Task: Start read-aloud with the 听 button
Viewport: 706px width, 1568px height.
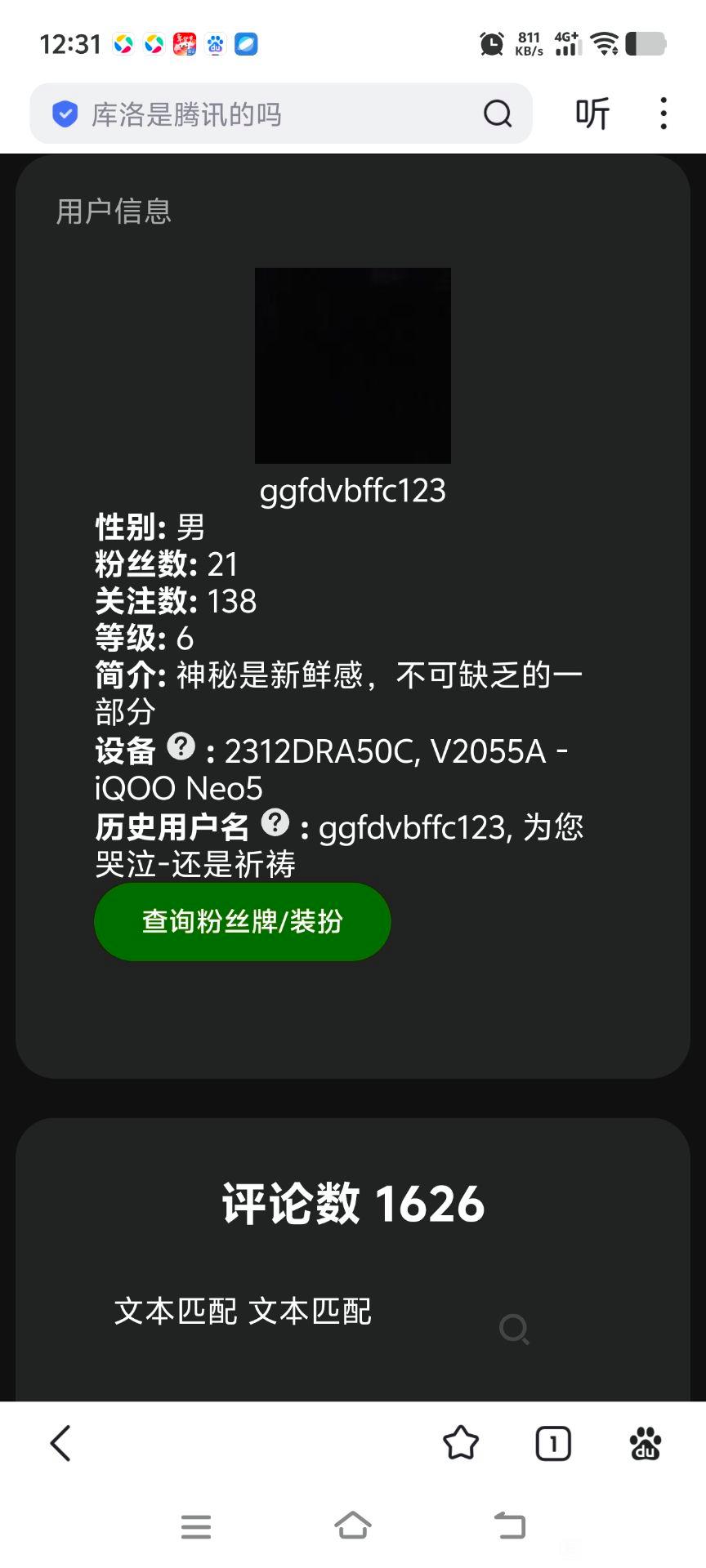Action: click(x=592, y=114)
